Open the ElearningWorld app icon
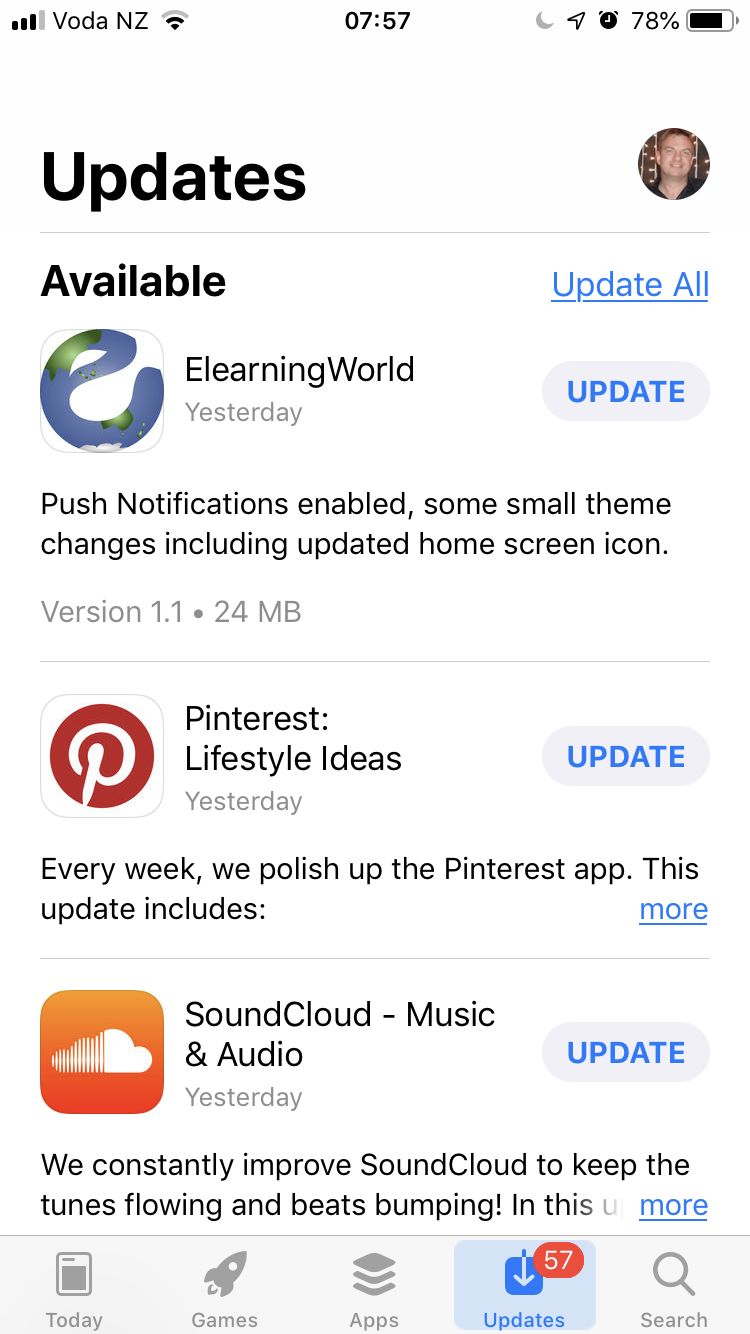This screenshot has height=1334, width=750. pos(102,391)
